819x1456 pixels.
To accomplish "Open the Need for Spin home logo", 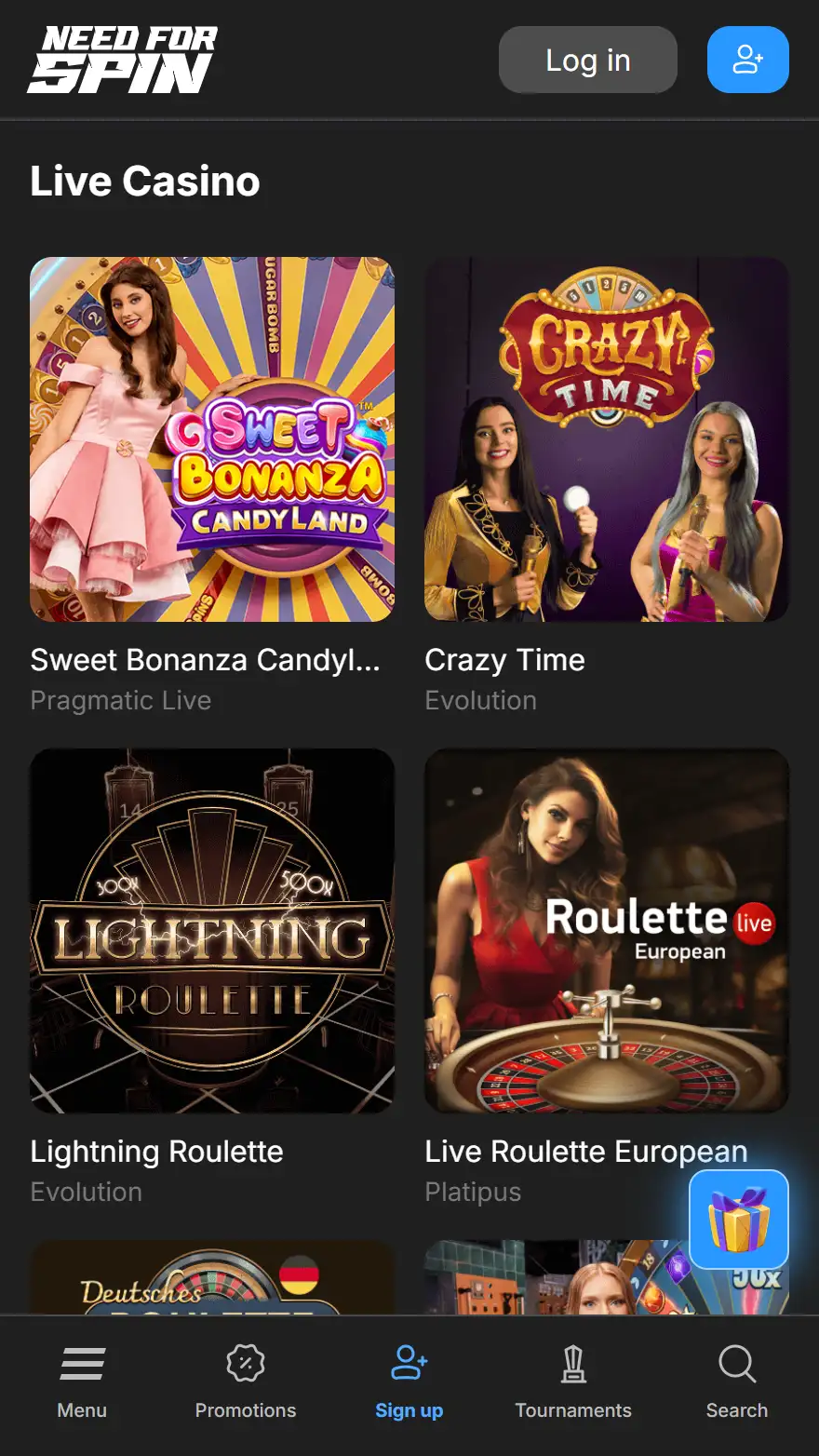I will click(x=123, y=61).
